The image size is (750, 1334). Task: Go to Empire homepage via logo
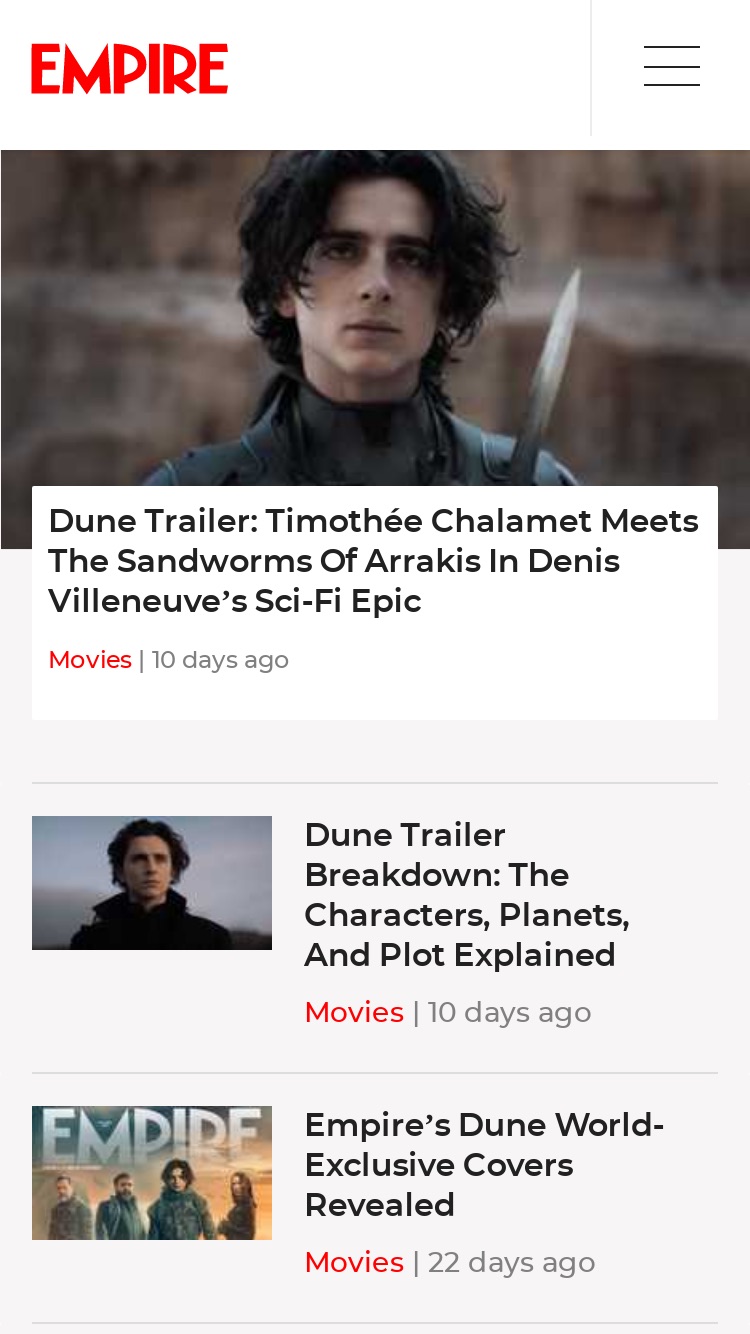130,69
